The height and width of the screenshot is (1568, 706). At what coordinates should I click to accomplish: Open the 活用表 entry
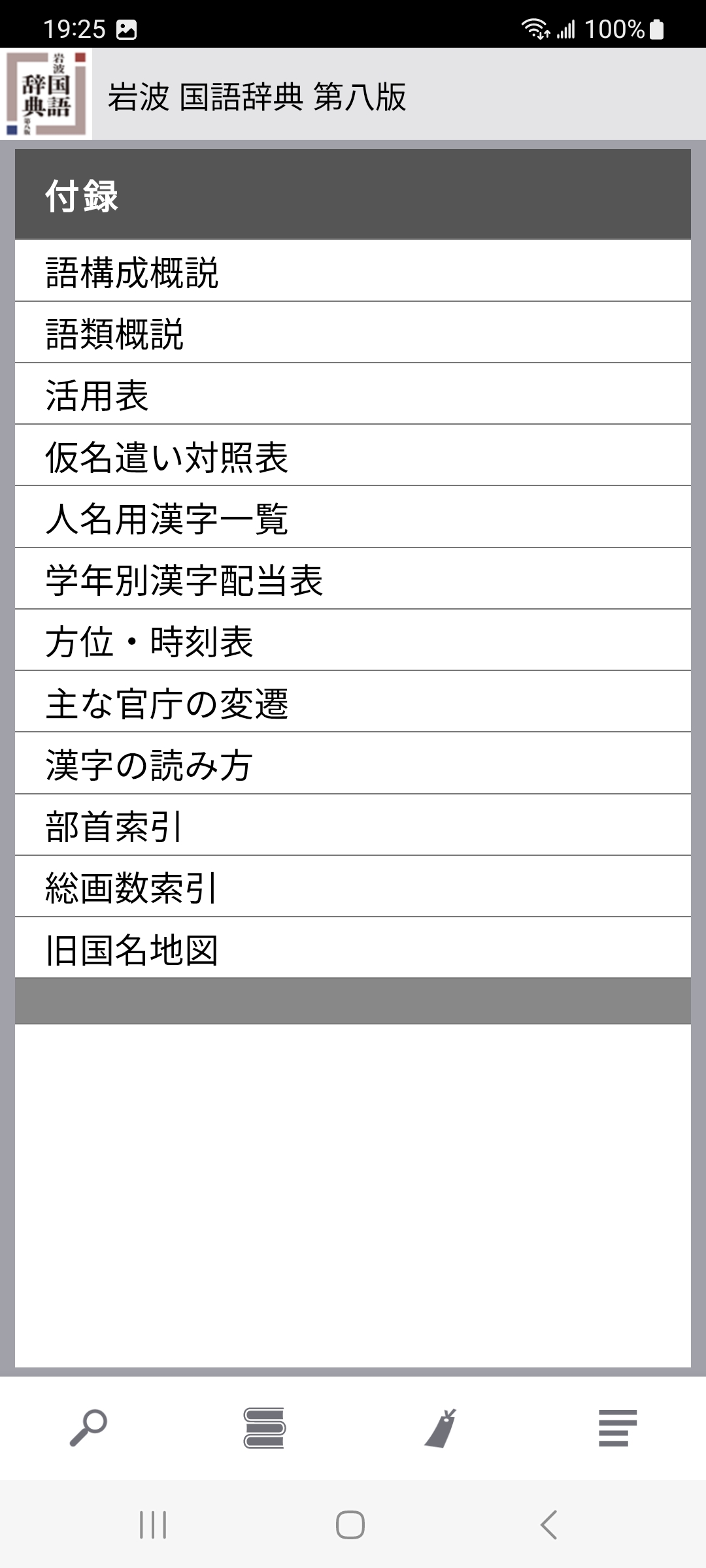[x=353, y=394]
